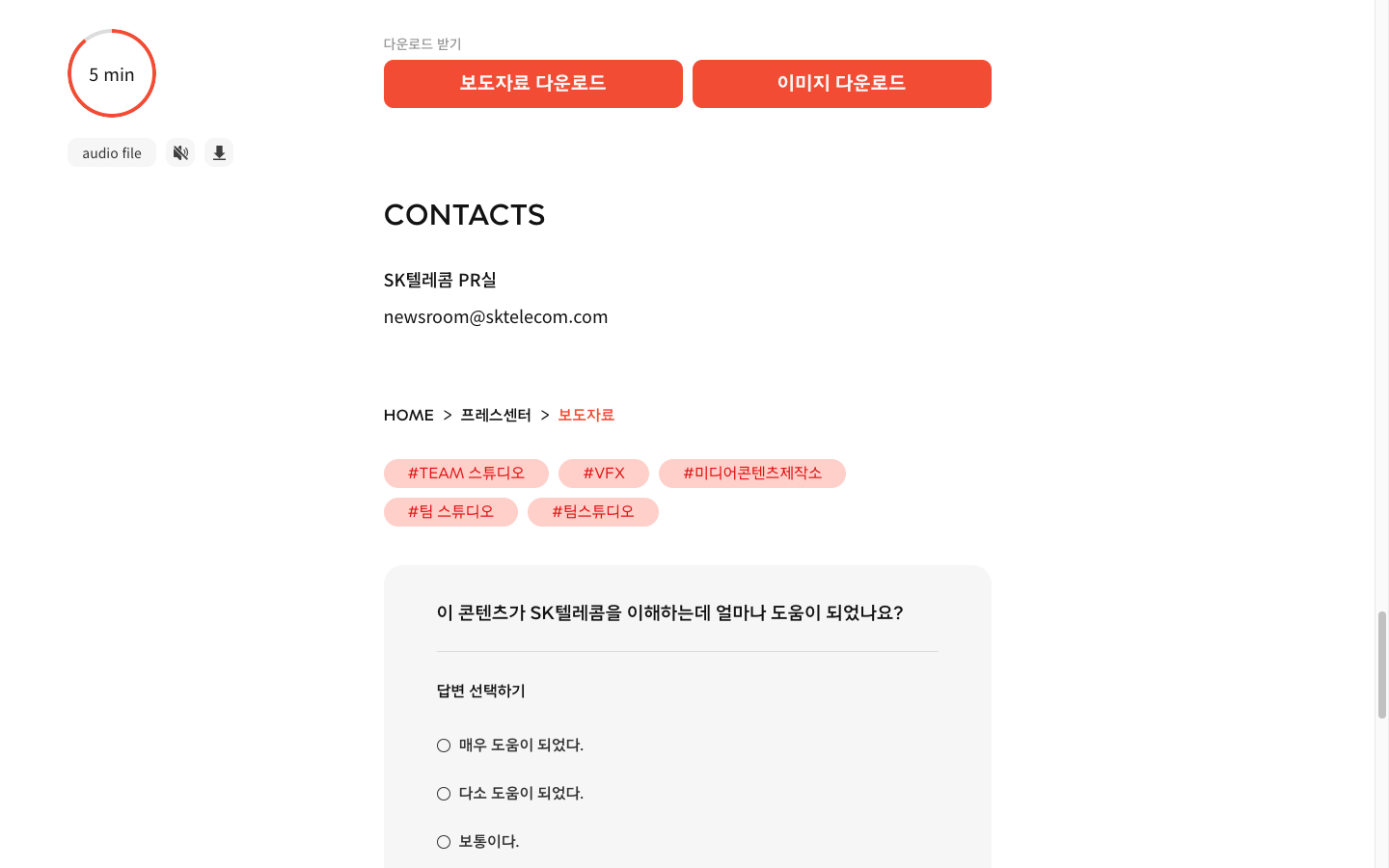This screenshot has width=1389, height=868.
Task: Select 매우 도움이 되었다 answer
Action: click(x=444, y=746)
